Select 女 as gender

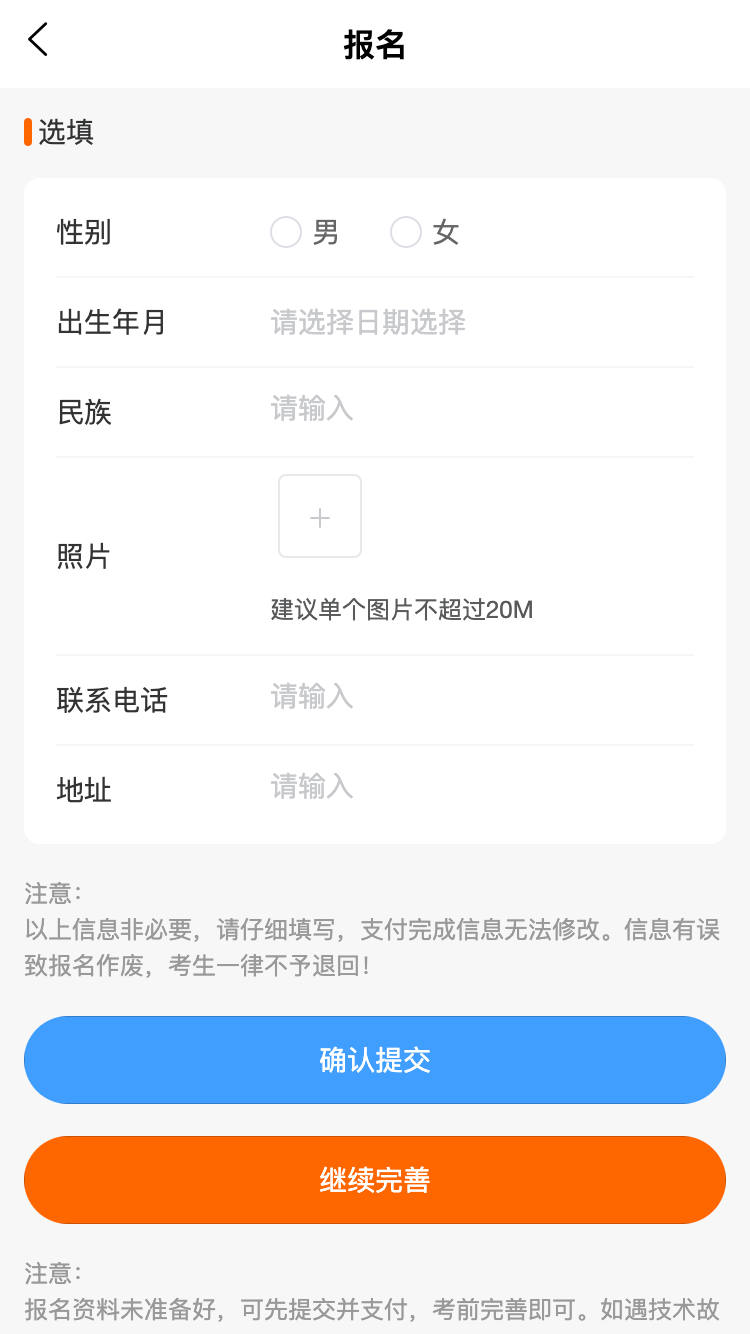406,233
